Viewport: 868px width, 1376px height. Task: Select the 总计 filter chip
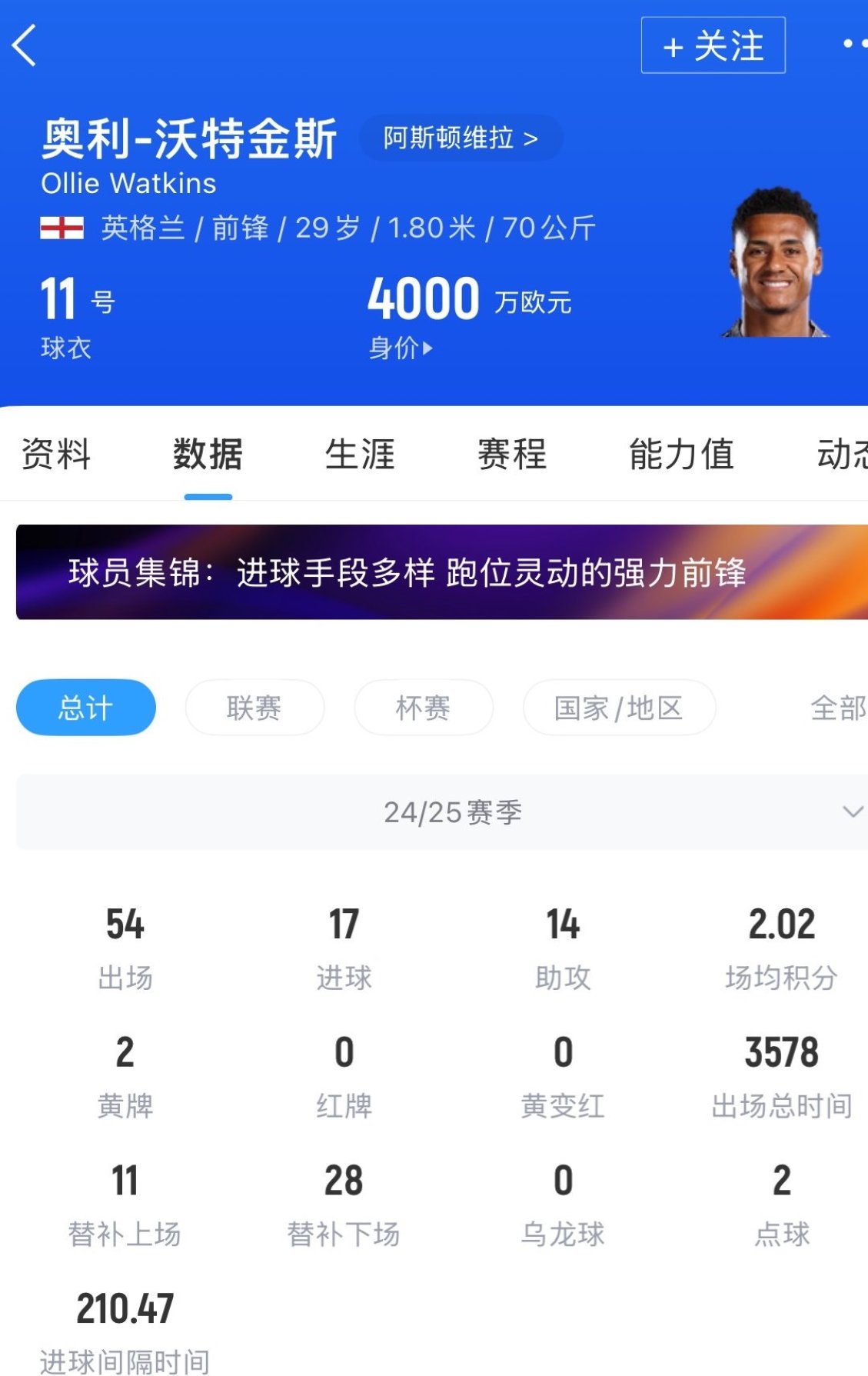coord(86,708)
